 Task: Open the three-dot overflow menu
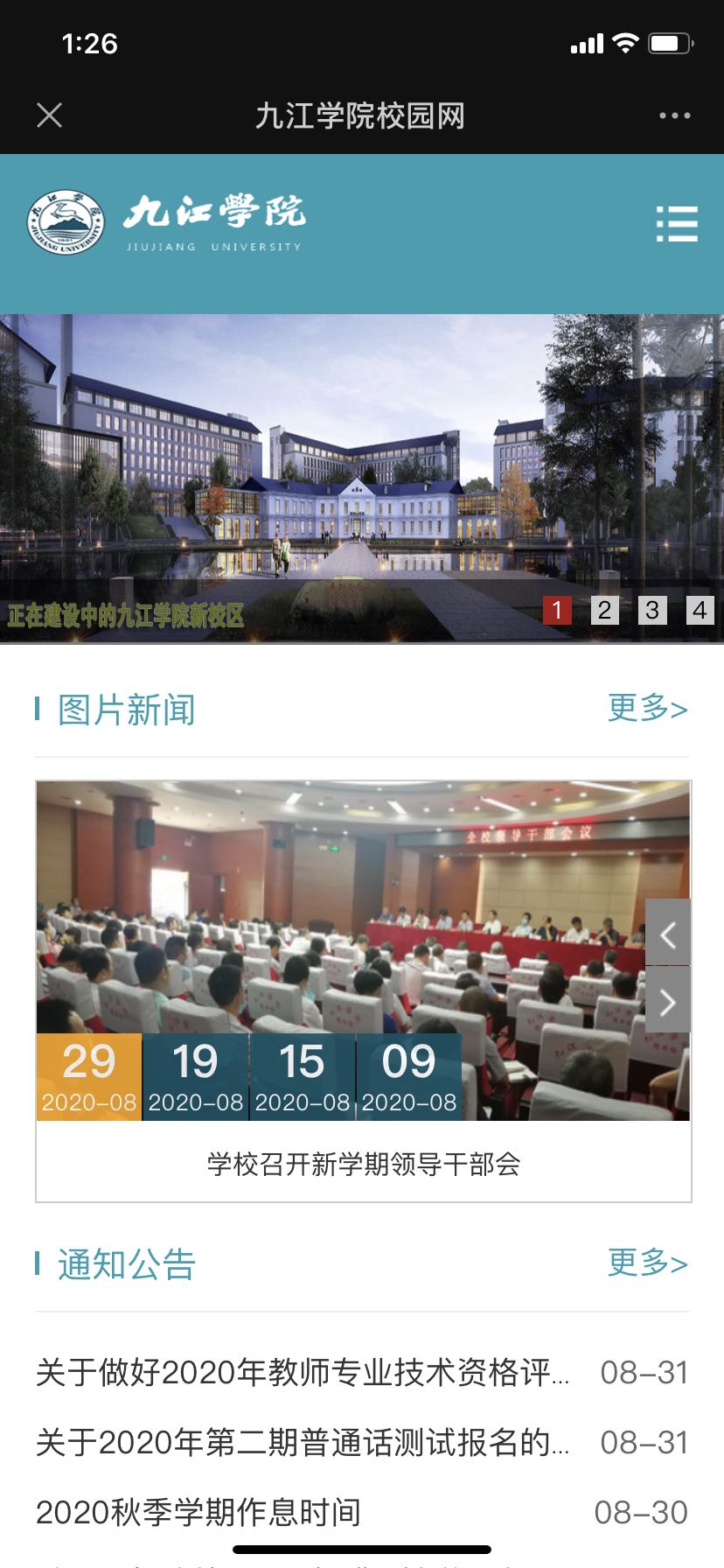(674, 115)
